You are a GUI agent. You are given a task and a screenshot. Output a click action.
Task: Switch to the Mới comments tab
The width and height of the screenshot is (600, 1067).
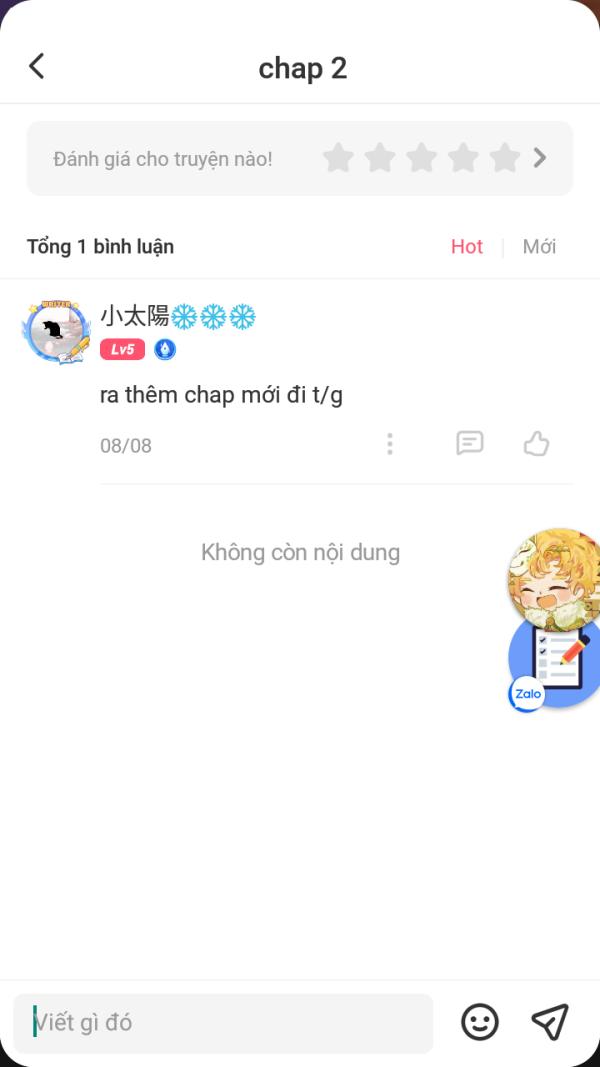click(539, 247)
